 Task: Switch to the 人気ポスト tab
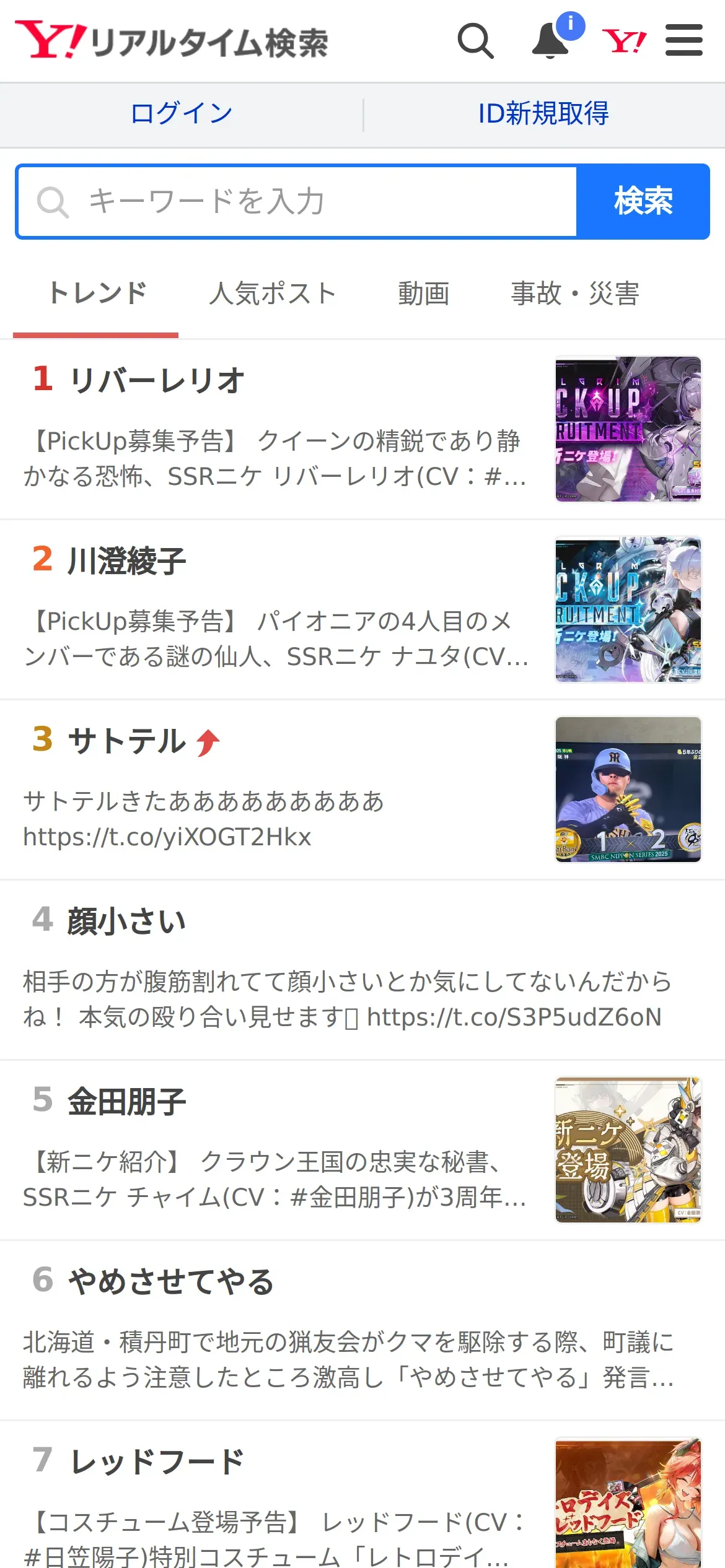[273, 294]
